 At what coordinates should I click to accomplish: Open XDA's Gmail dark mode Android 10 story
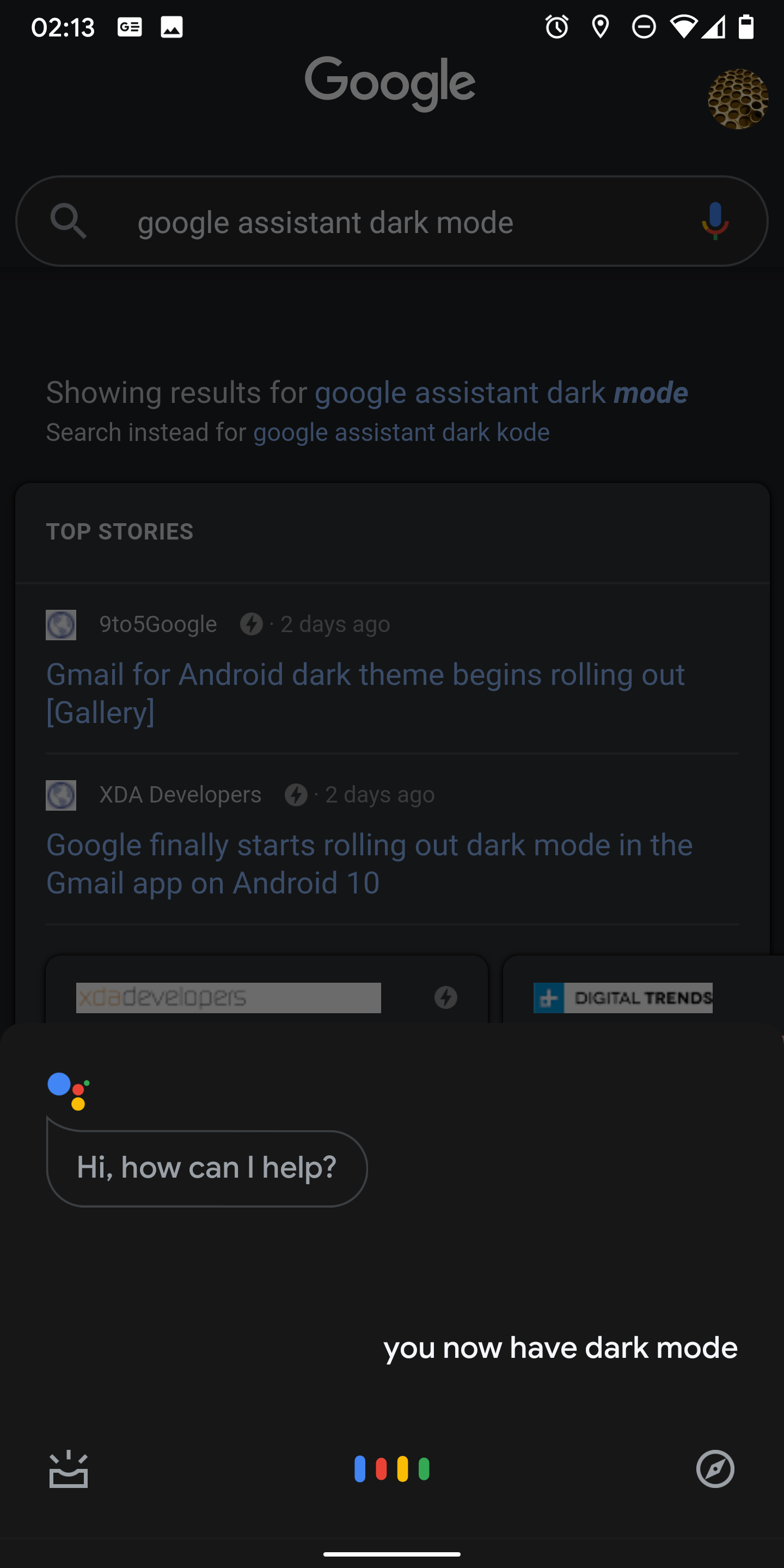[369, 863]
